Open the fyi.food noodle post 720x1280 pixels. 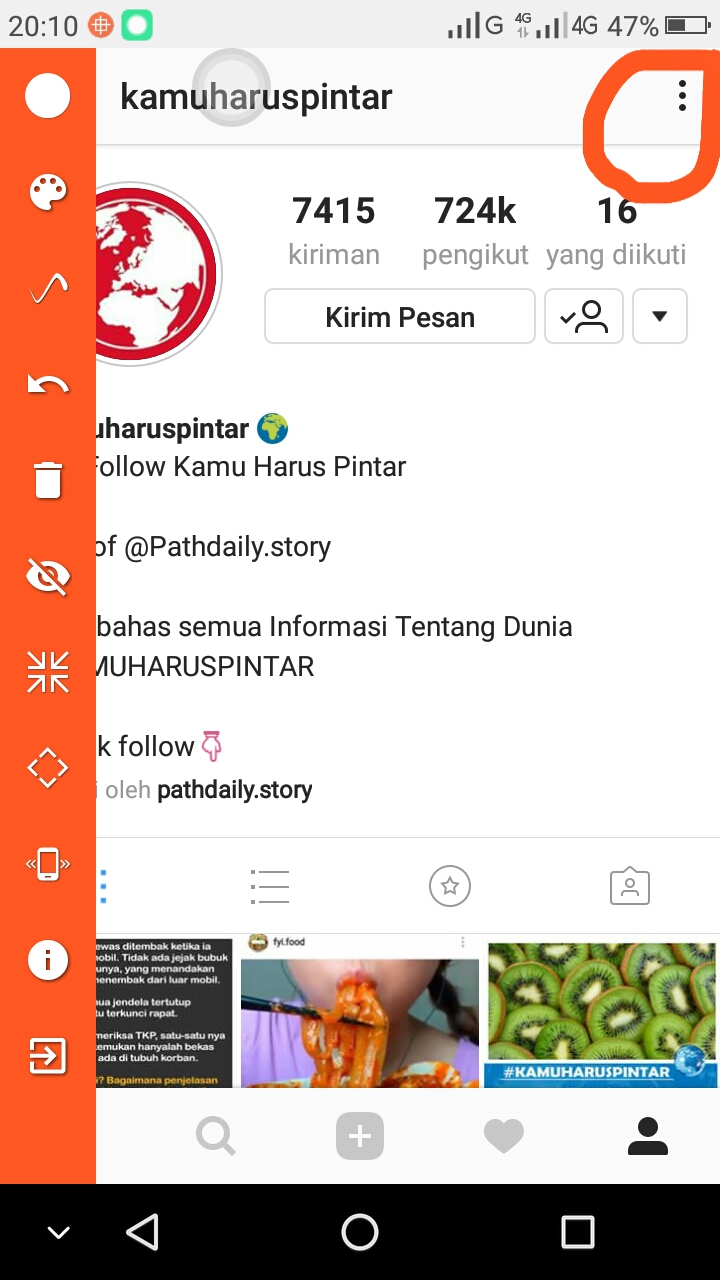click(360, 1012)
